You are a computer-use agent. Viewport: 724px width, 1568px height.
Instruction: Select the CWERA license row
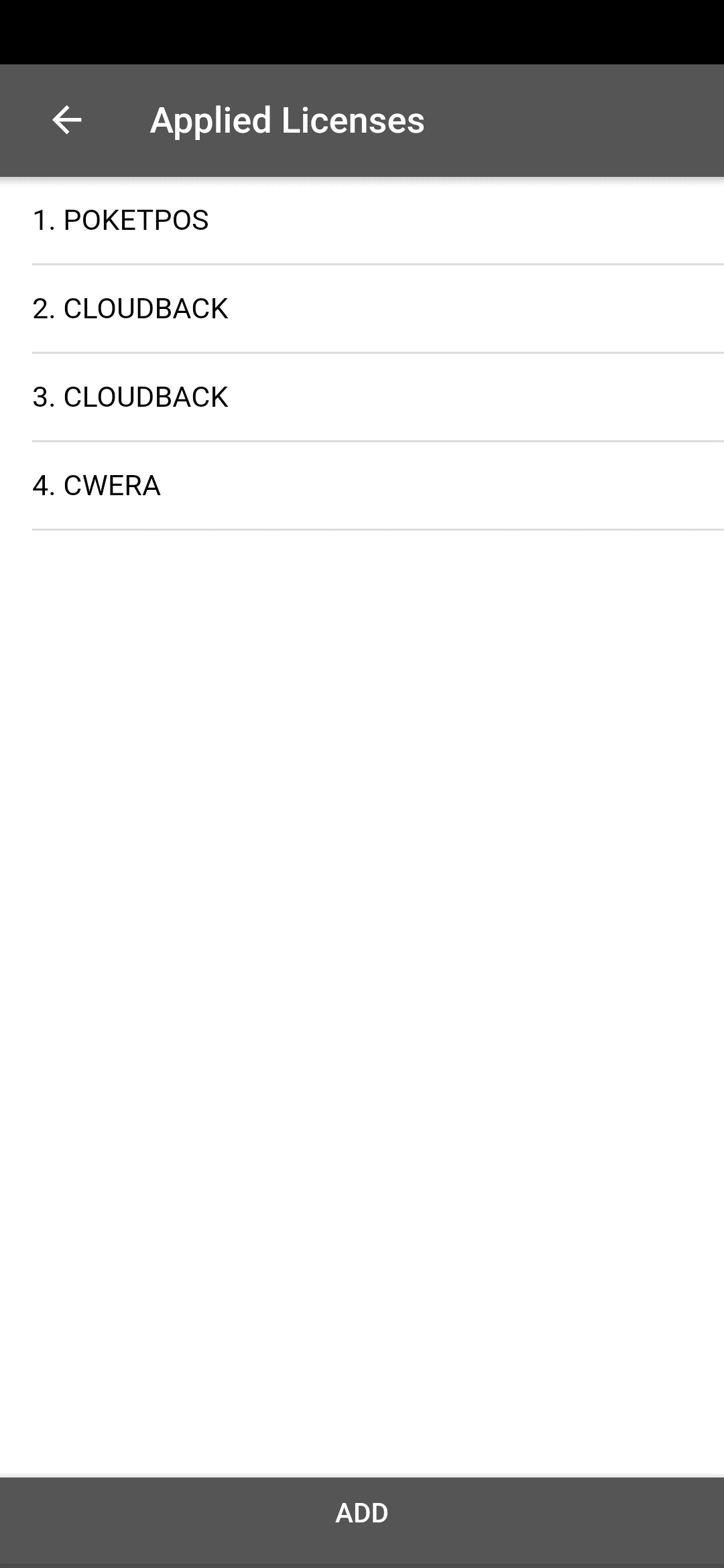[x=362, y=486]
